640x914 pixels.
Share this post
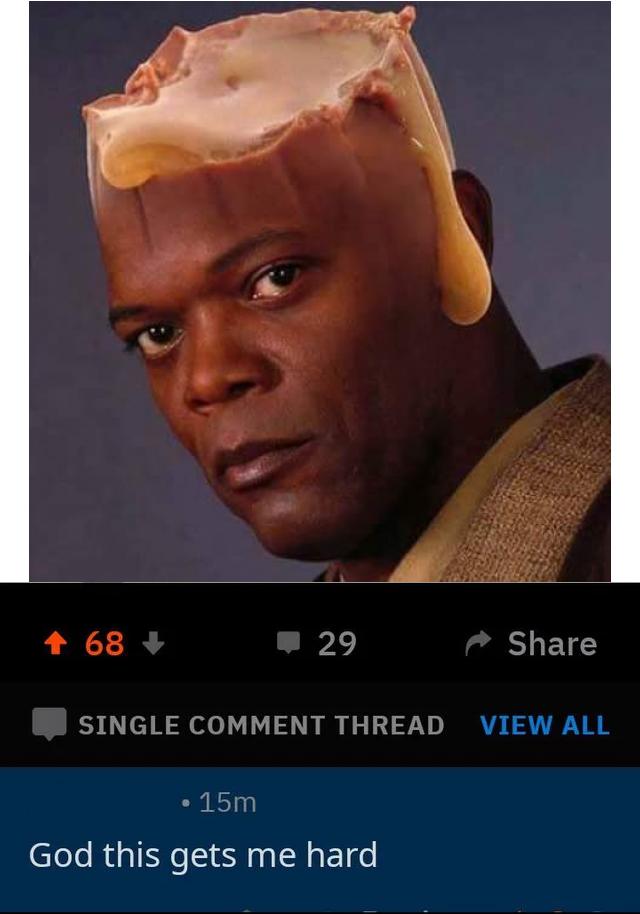pyautogui.click(x=532, y=644)
